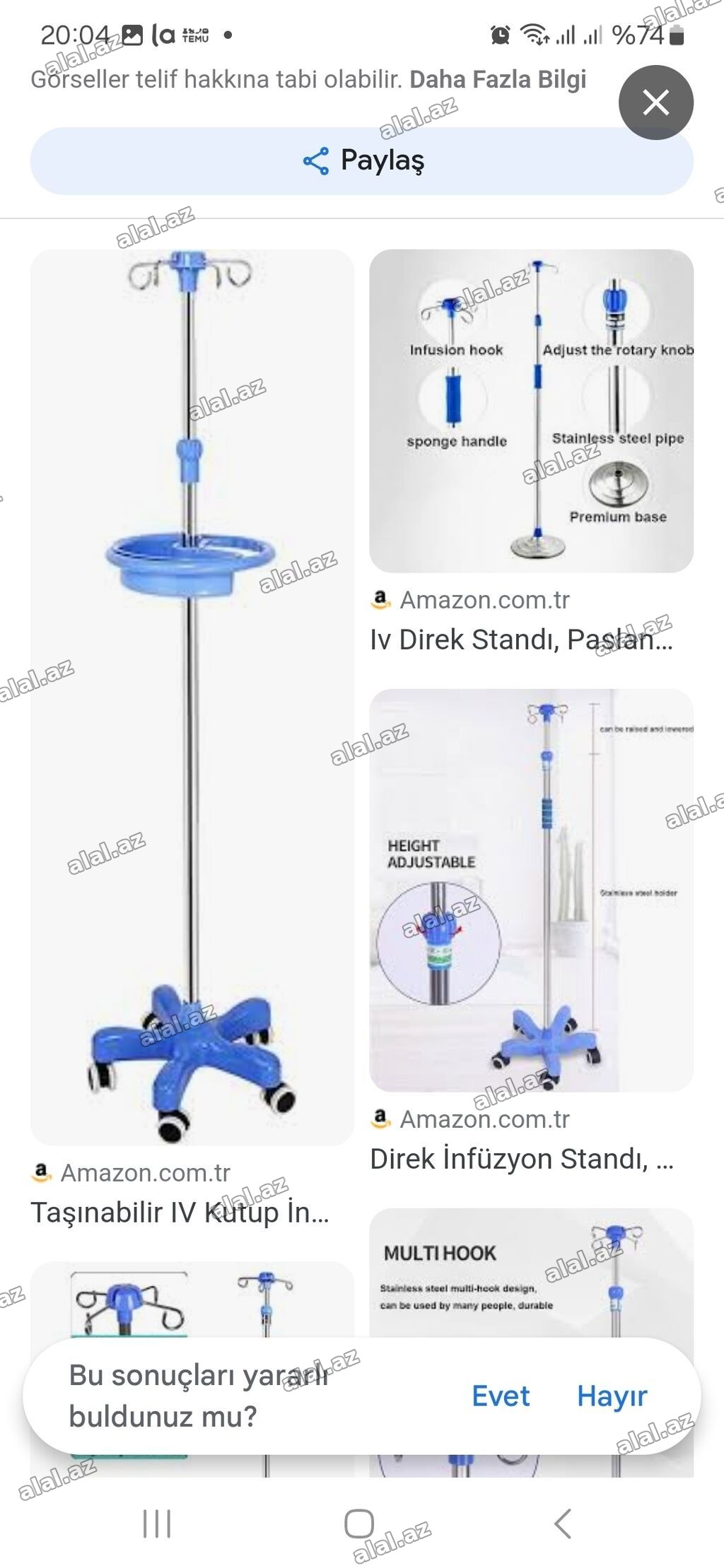Close the image viewer with X button
This screenshot has height=1568, width=724.
(655, 102)
